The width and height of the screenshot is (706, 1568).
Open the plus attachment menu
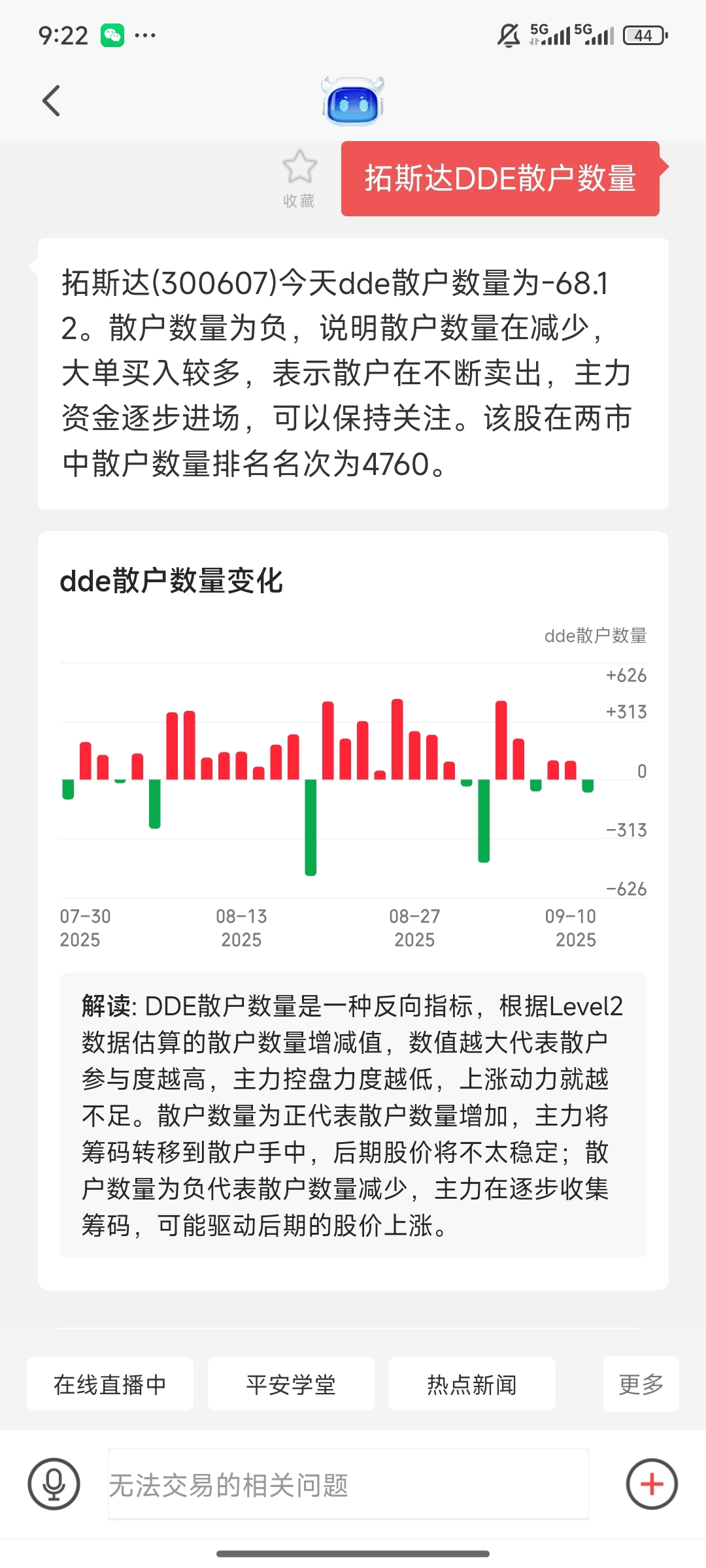pyautogui.click(x=652, y=1484)
